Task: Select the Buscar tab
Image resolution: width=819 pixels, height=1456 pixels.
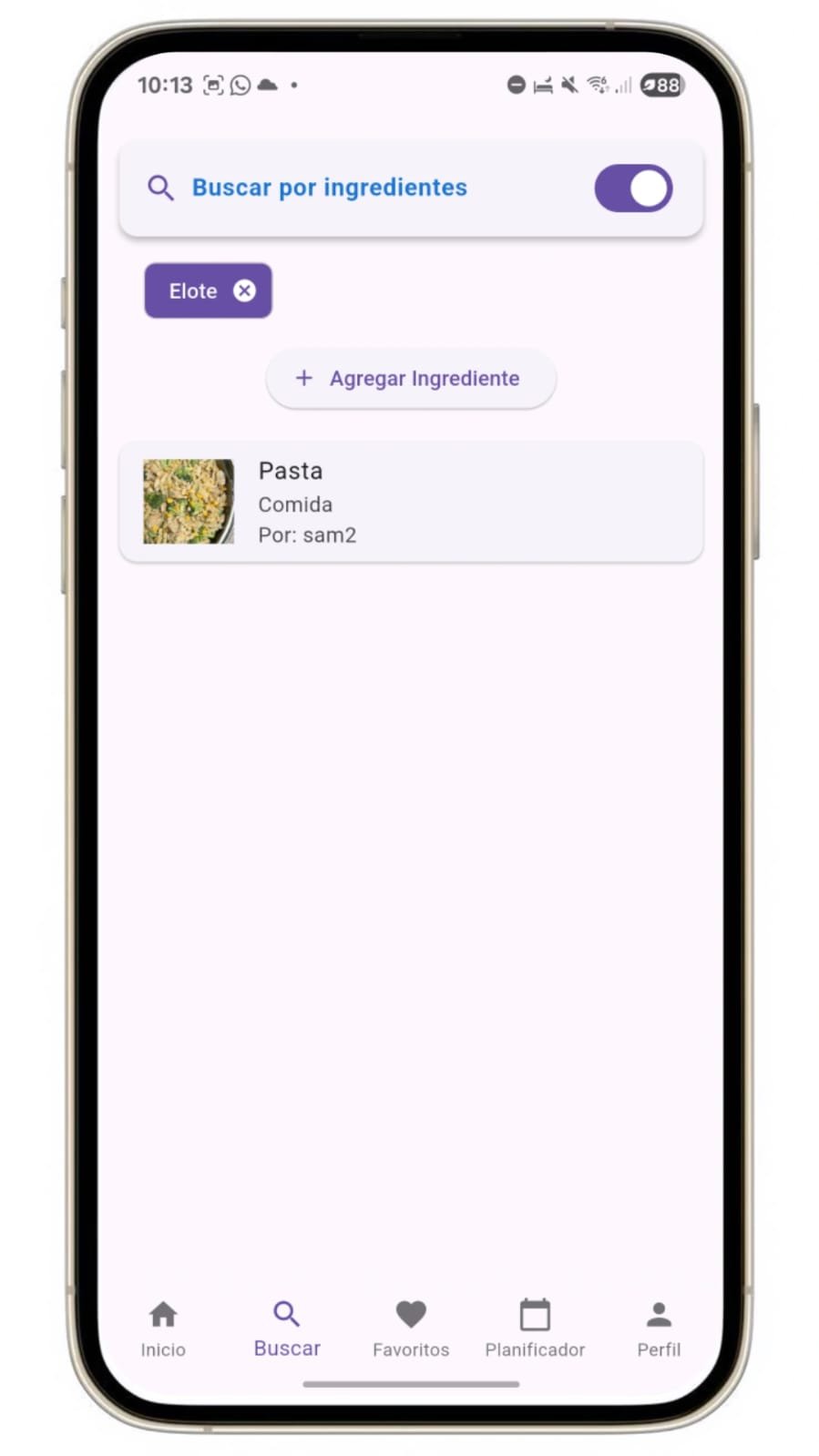Action: tap(287, 1328)
